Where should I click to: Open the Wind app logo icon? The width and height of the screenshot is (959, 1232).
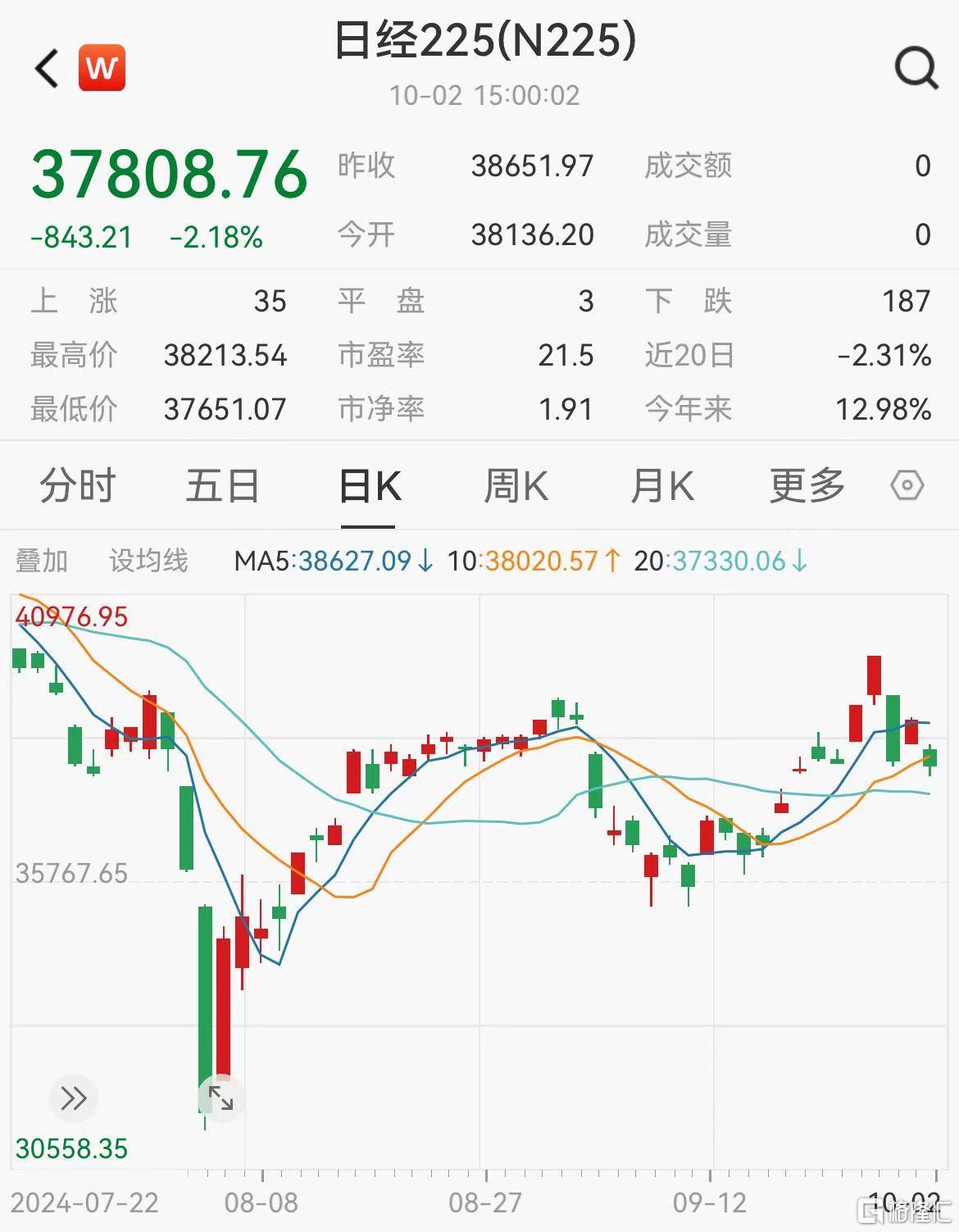click(x=100, y=68)
